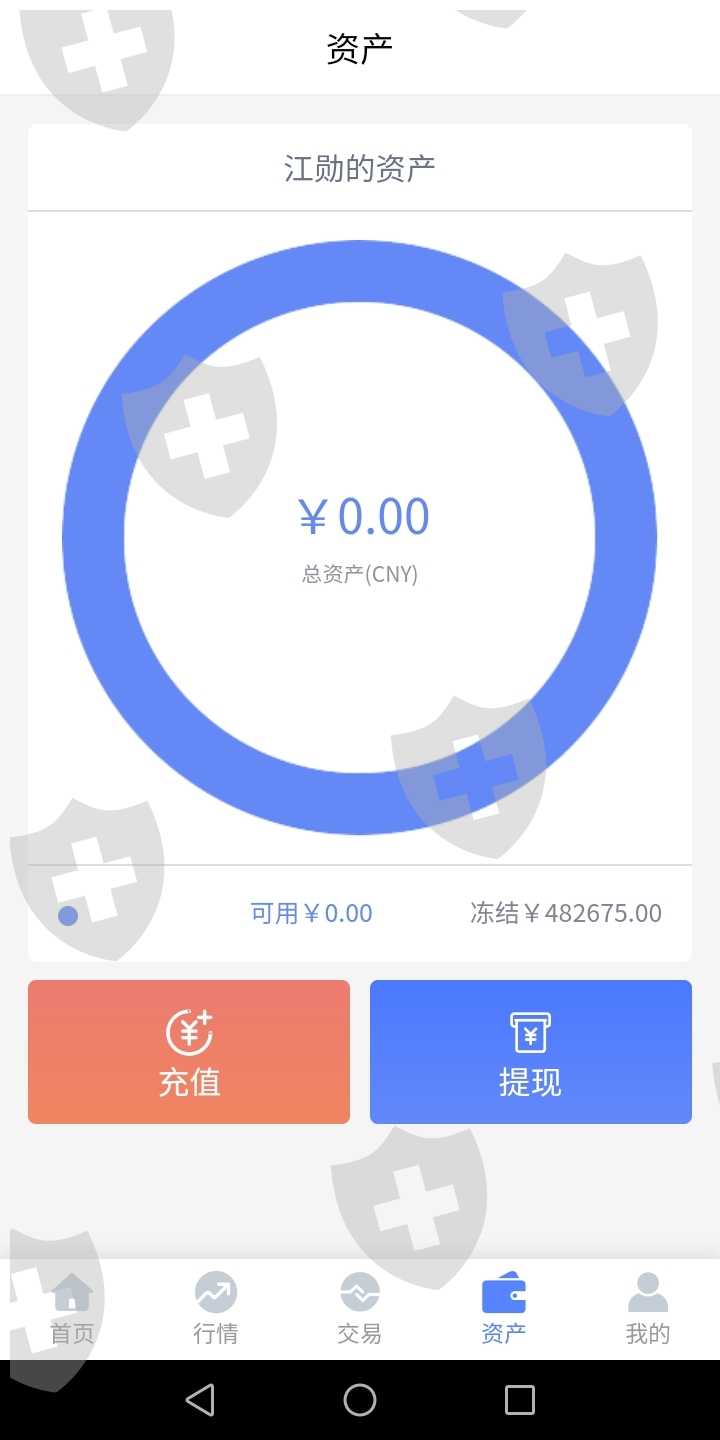
Task: Select the 资产 assets tab
Action: [x=504, y=1310]
